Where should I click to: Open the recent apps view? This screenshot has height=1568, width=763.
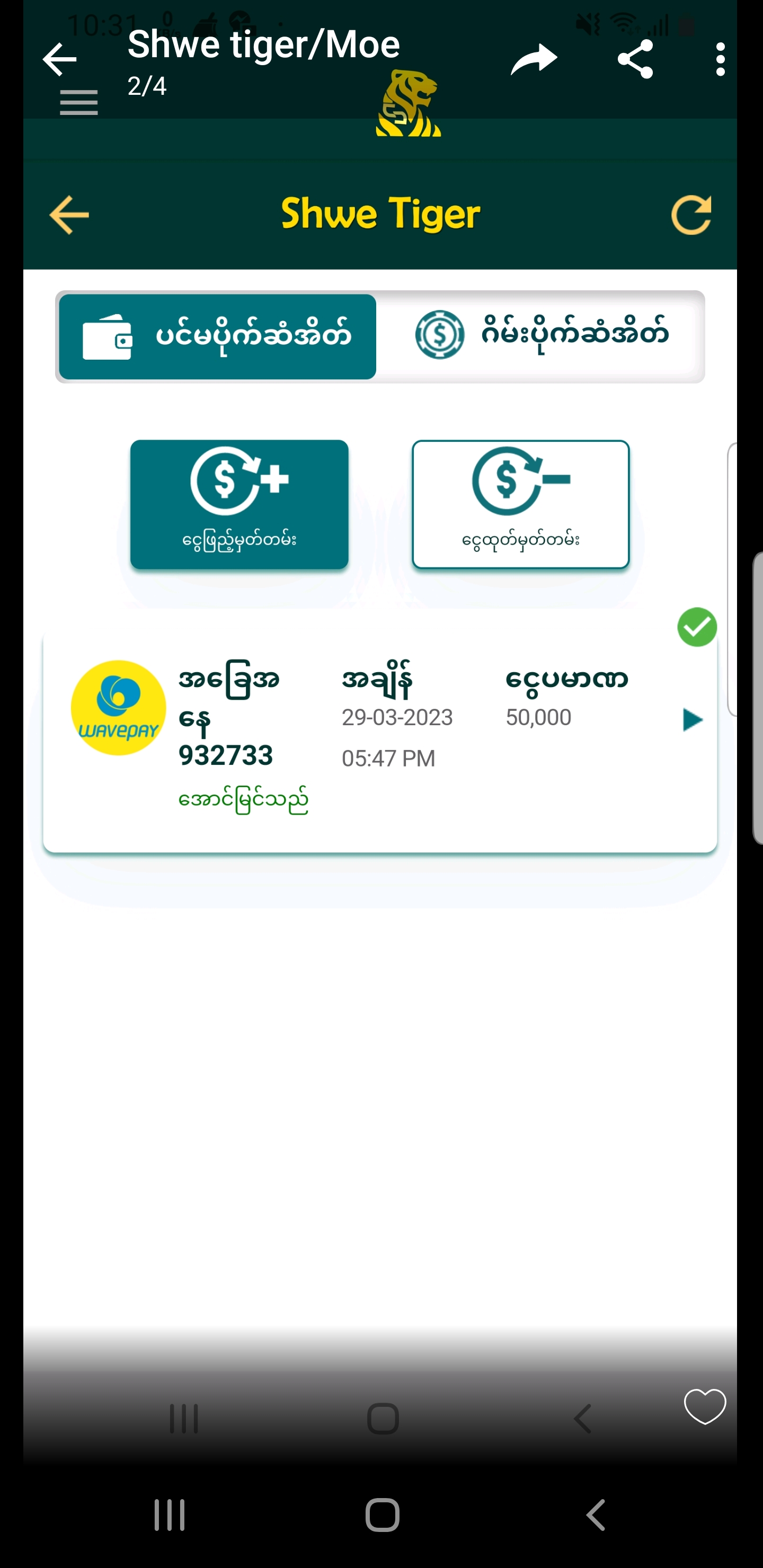tap(169, 1514)
